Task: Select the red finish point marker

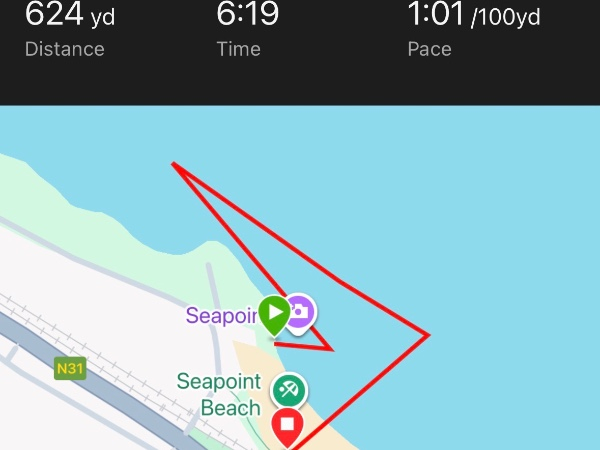Action: (x=288, y=425)
